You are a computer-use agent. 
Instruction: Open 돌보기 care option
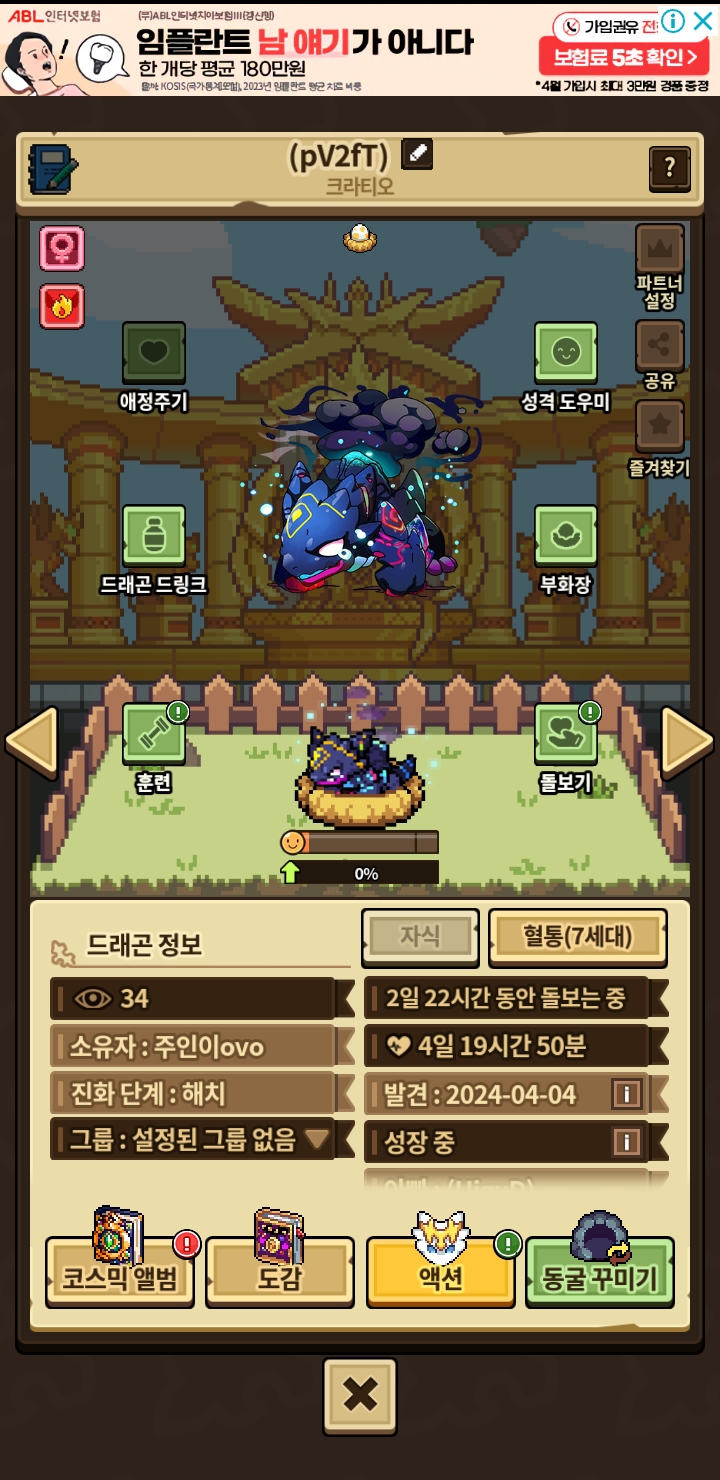(565, 736)
